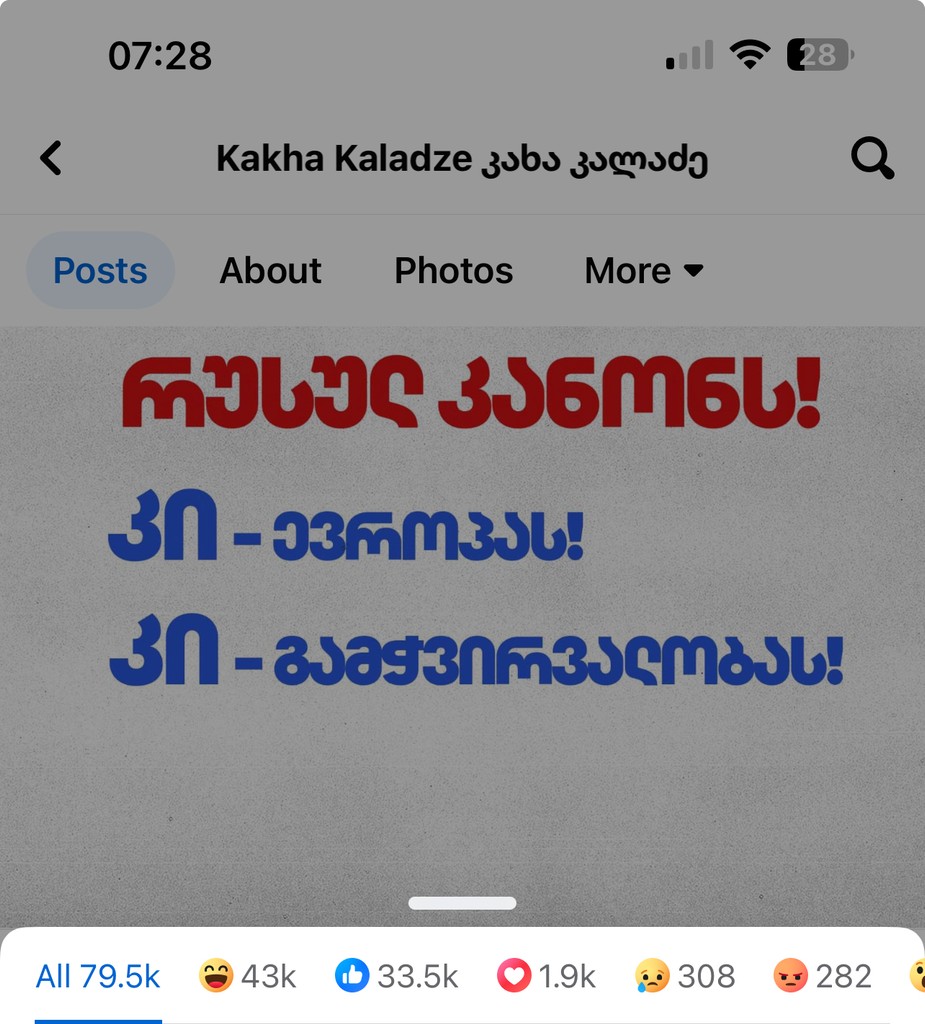This screenshot has width=925, height=1024.
Task: Open the Photos tab
Action: point(453,270)
